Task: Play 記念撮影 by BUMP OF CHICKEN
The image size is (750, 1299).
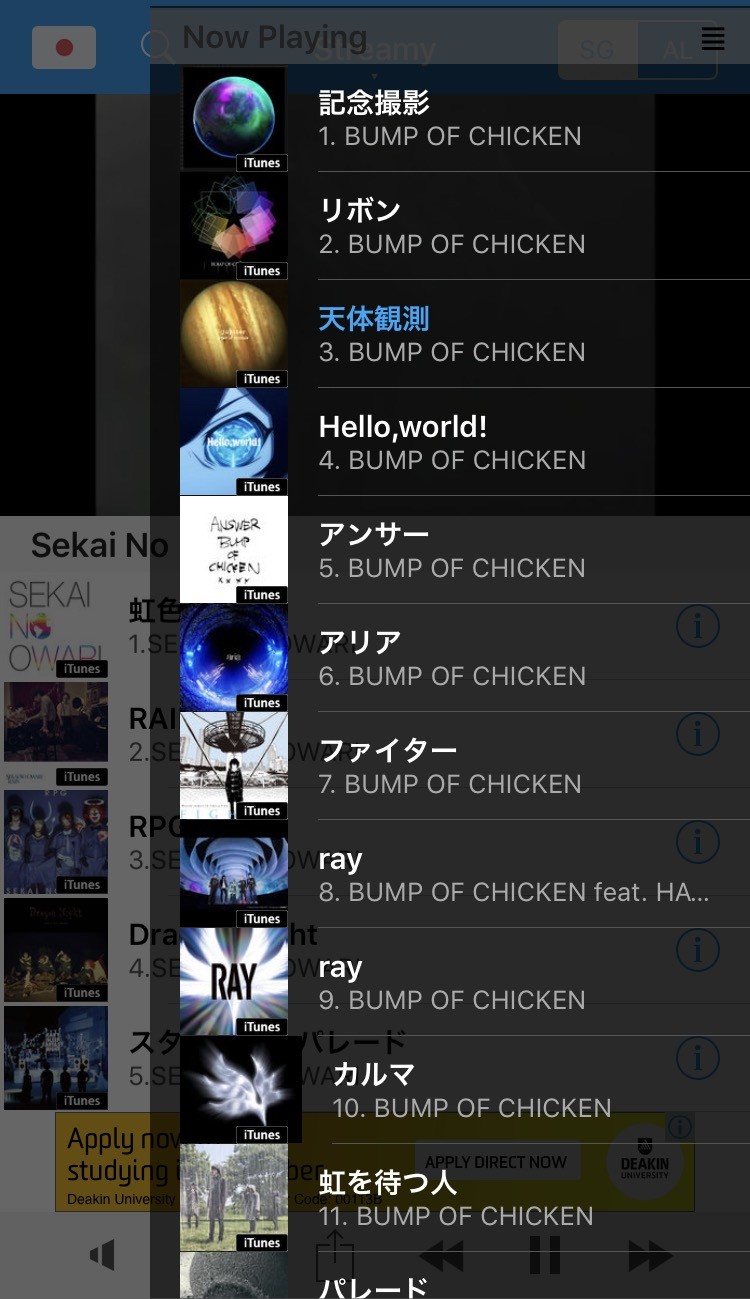Action: (450, 119)
